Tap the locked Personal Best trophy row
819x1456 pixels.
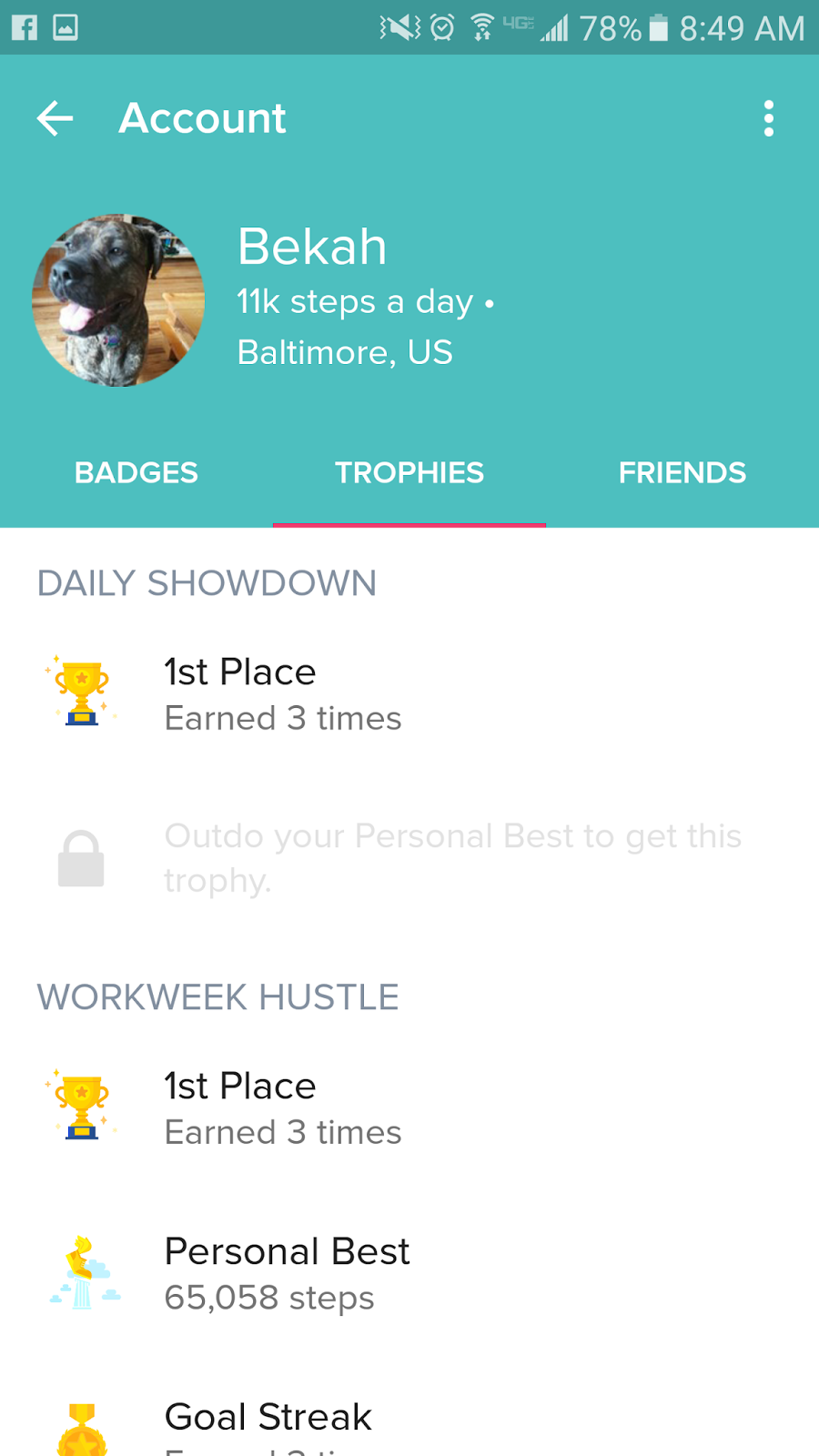point(409,858)
